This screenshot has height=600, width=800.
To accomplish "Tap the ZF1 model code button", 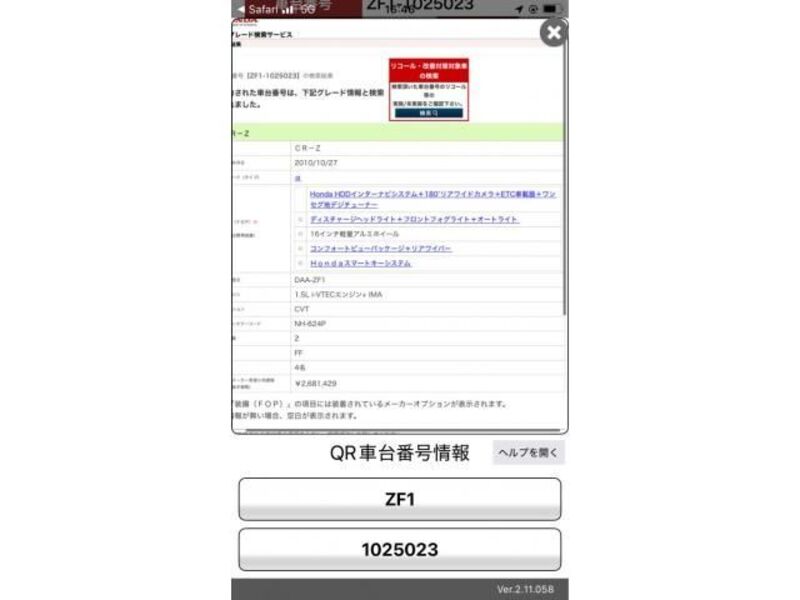I will tap(399, 500).
